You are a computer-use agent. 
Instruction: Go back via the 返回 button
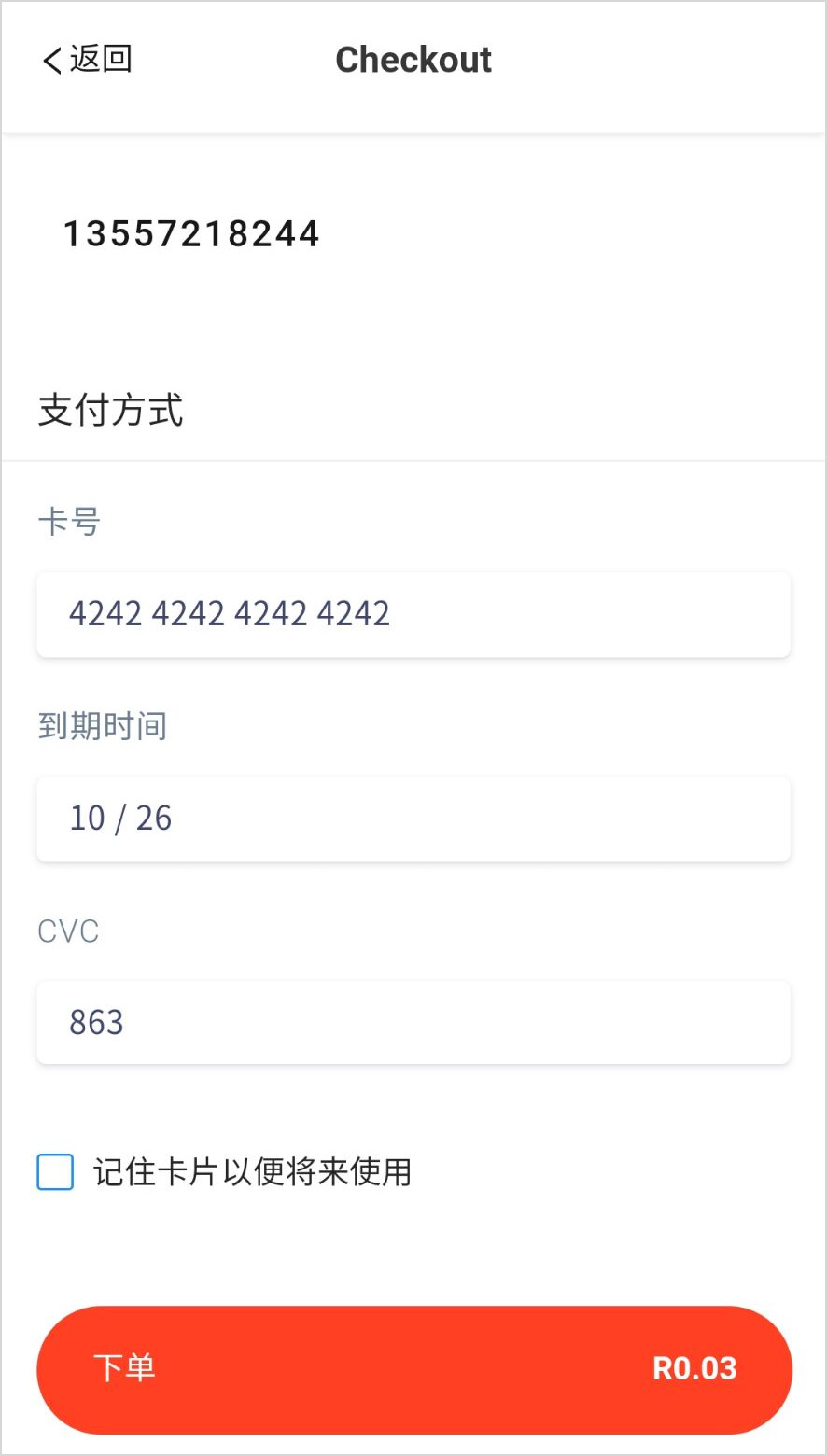(x=87, y=60)
